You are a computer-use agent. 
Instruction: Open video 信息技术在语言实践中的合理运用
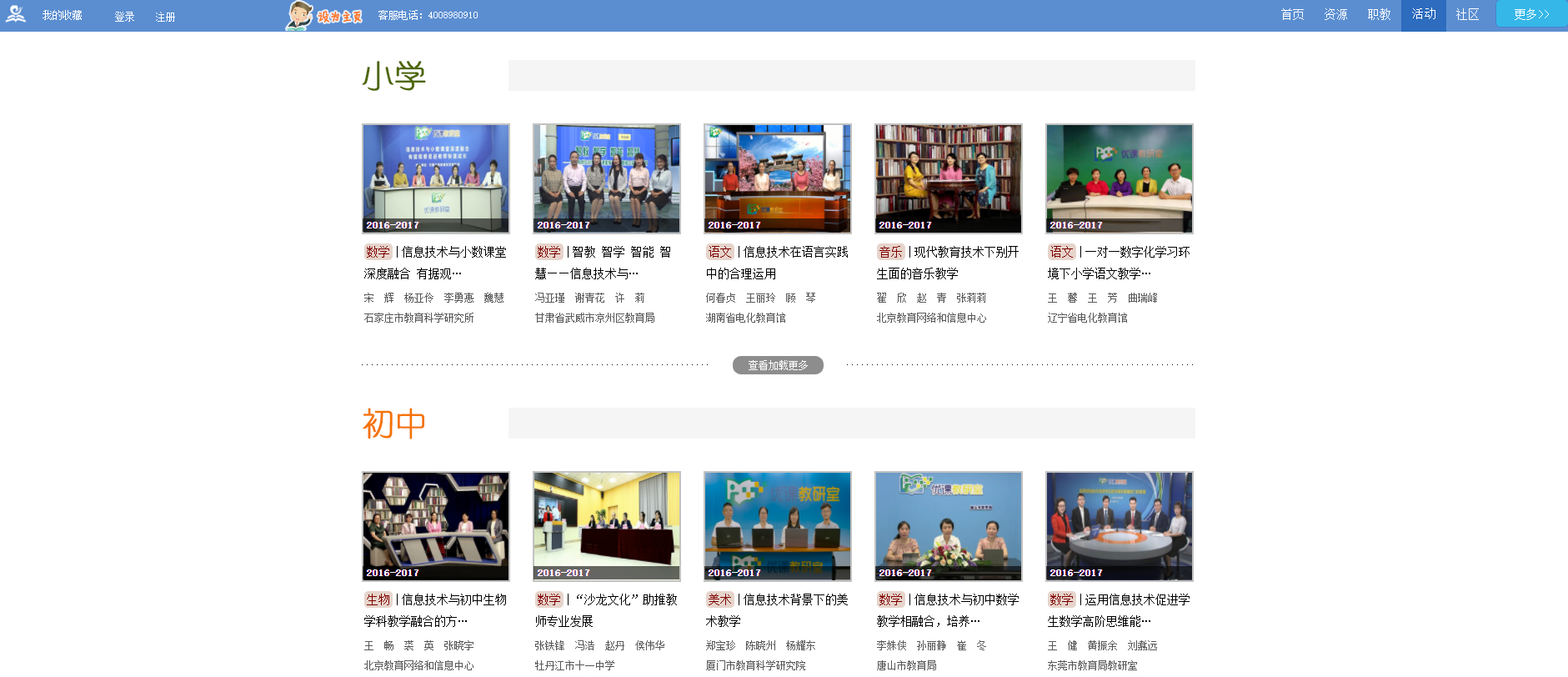[778, 178]
